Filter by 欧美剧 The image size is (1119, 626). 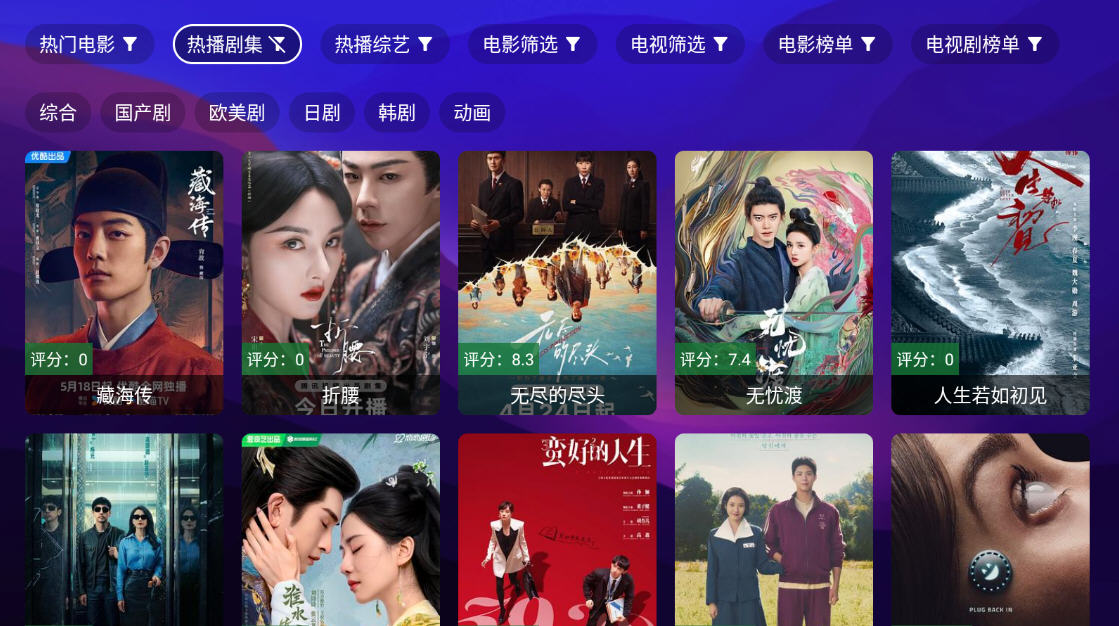pyautogui.click(x=237, y=112)
